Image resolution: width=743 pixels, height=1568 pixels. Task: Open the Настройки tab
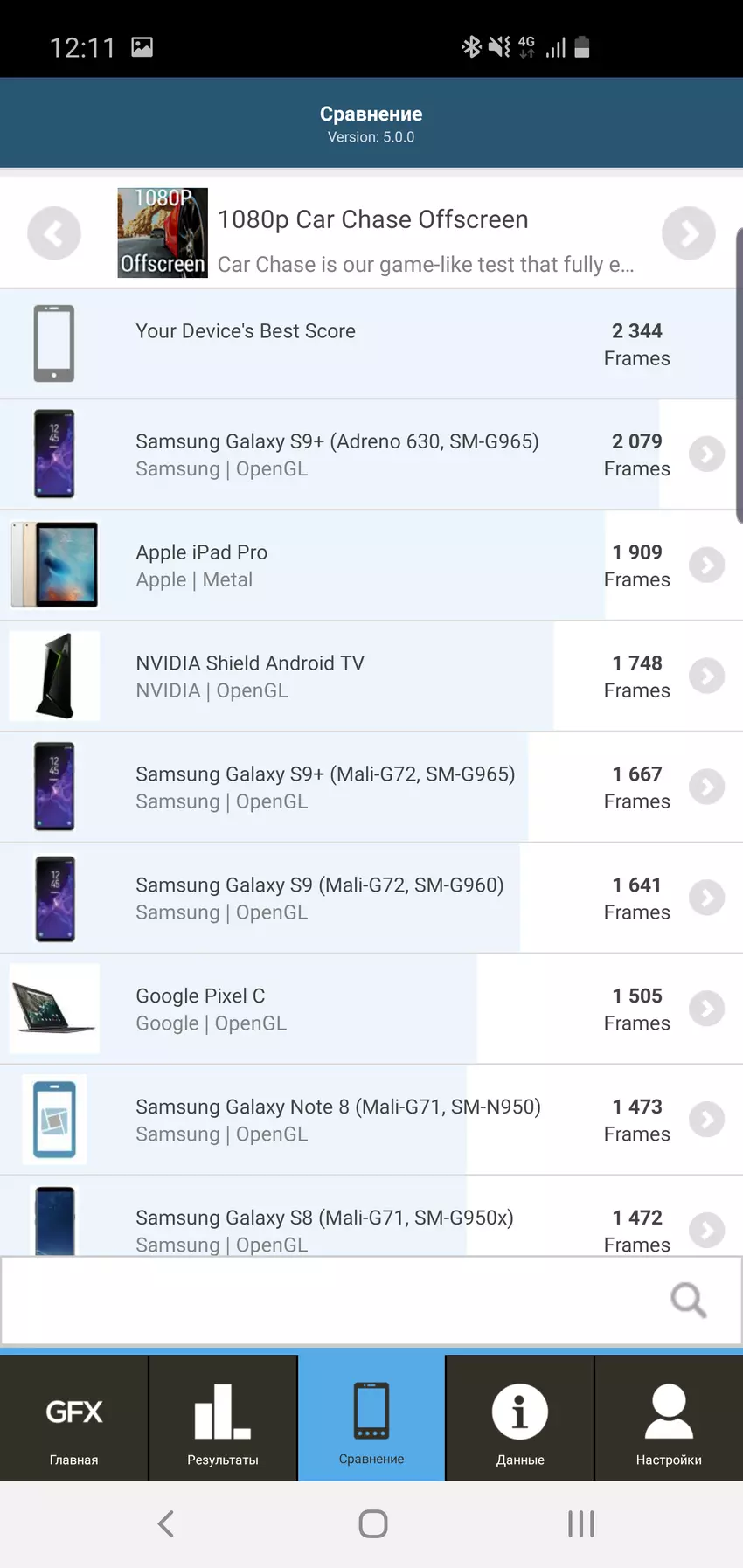(669, 1419)
